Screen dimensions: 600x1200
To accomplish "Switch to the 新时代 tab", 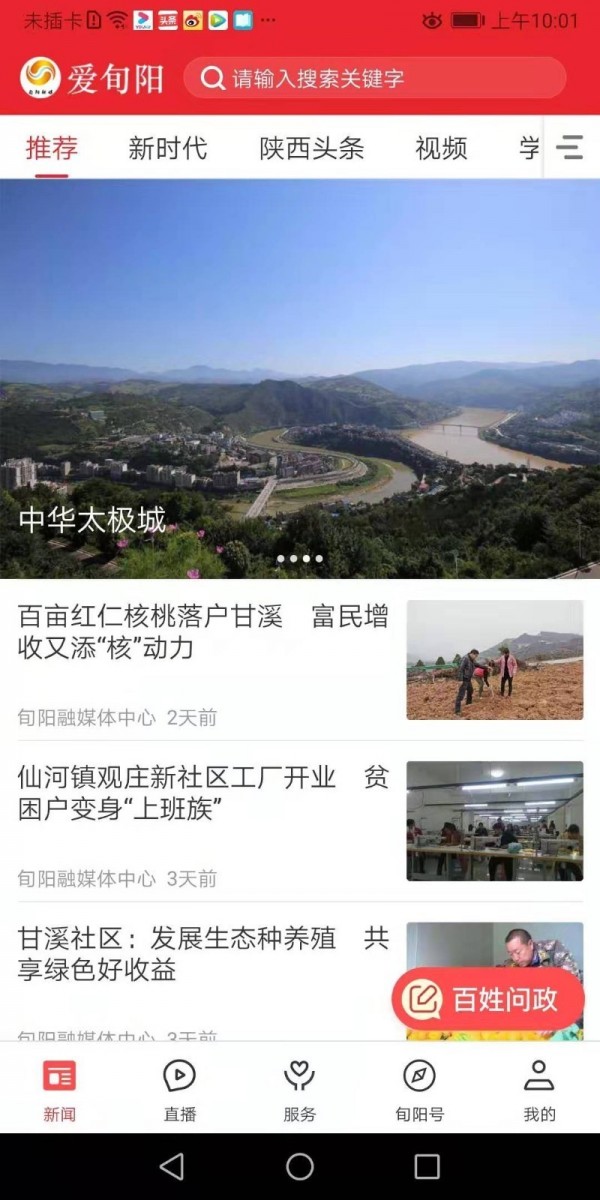I will [168, 148].
